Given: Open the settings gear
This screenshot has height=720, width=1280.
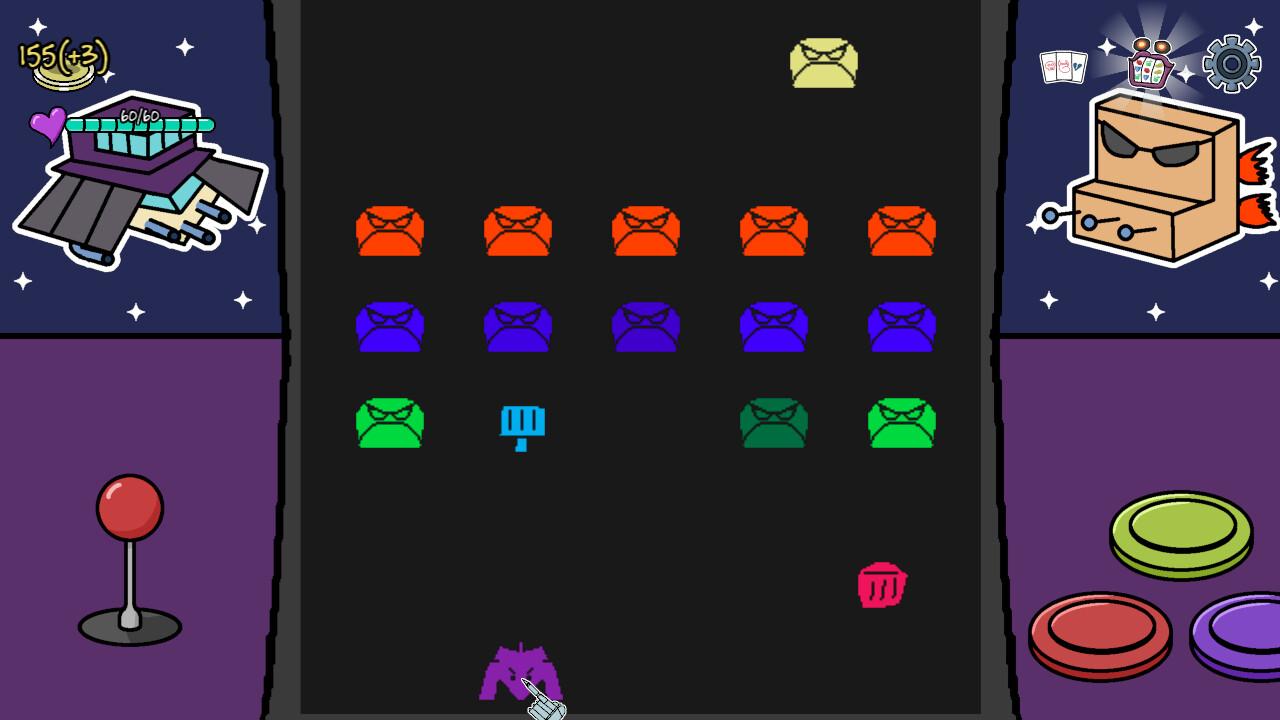Looking at the screenshot, I should pyautogui.click(x=1231, y=64).
